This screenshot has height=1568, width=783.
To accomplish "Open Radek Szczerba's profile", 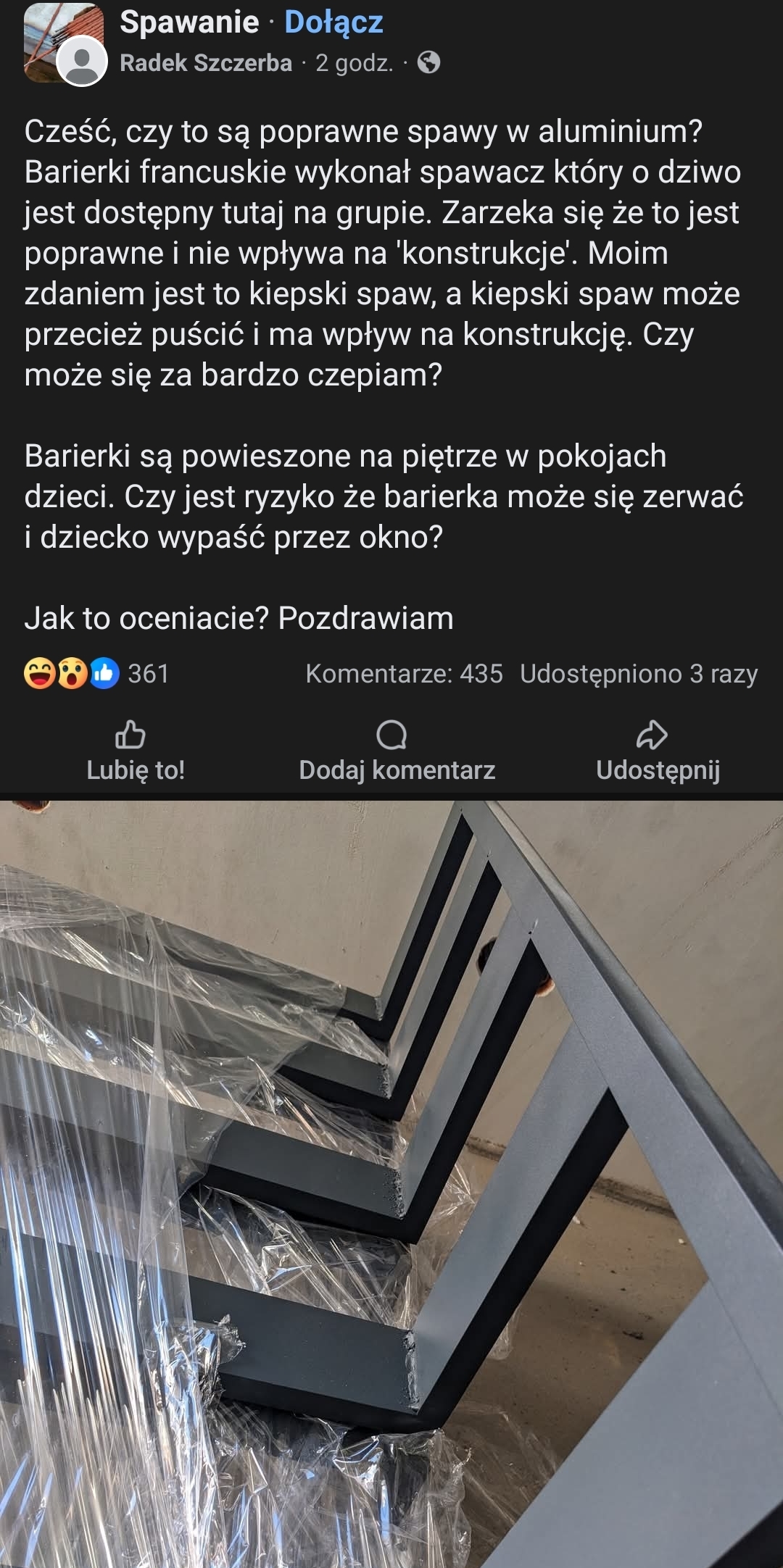I will pos(205,64).
